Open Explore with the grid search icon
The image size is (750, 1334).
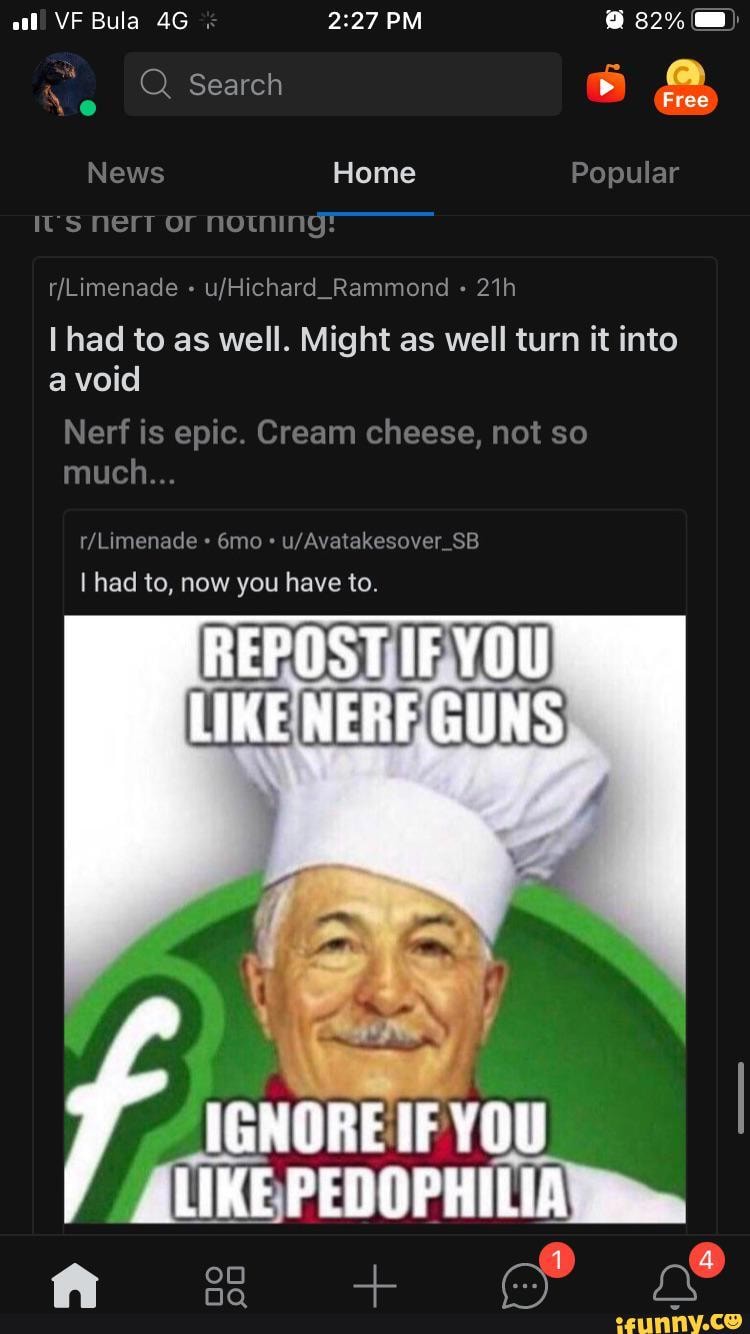click(x=226, y=1286)
